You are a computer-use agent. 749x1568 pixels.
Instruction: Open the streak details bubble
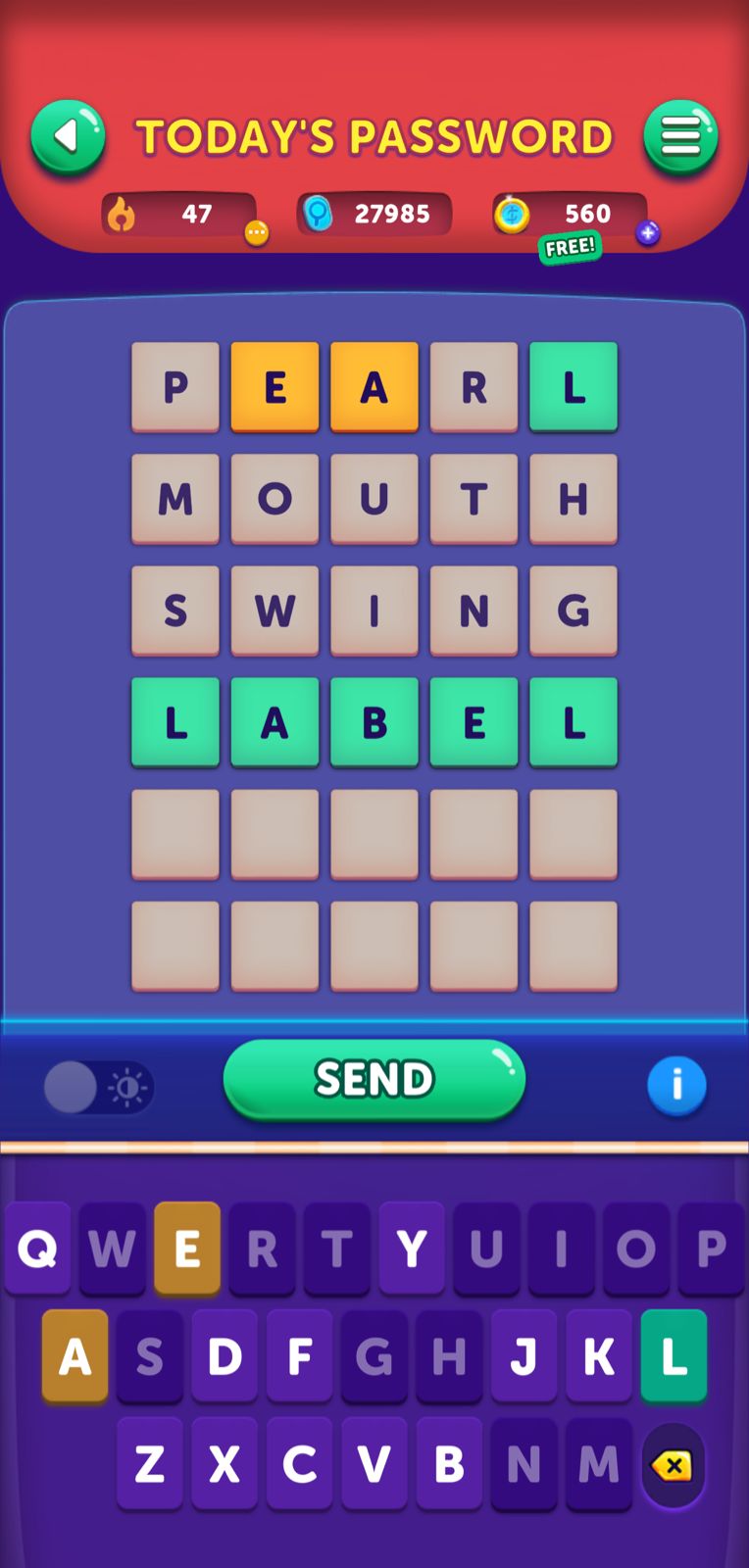pos(256,233)
